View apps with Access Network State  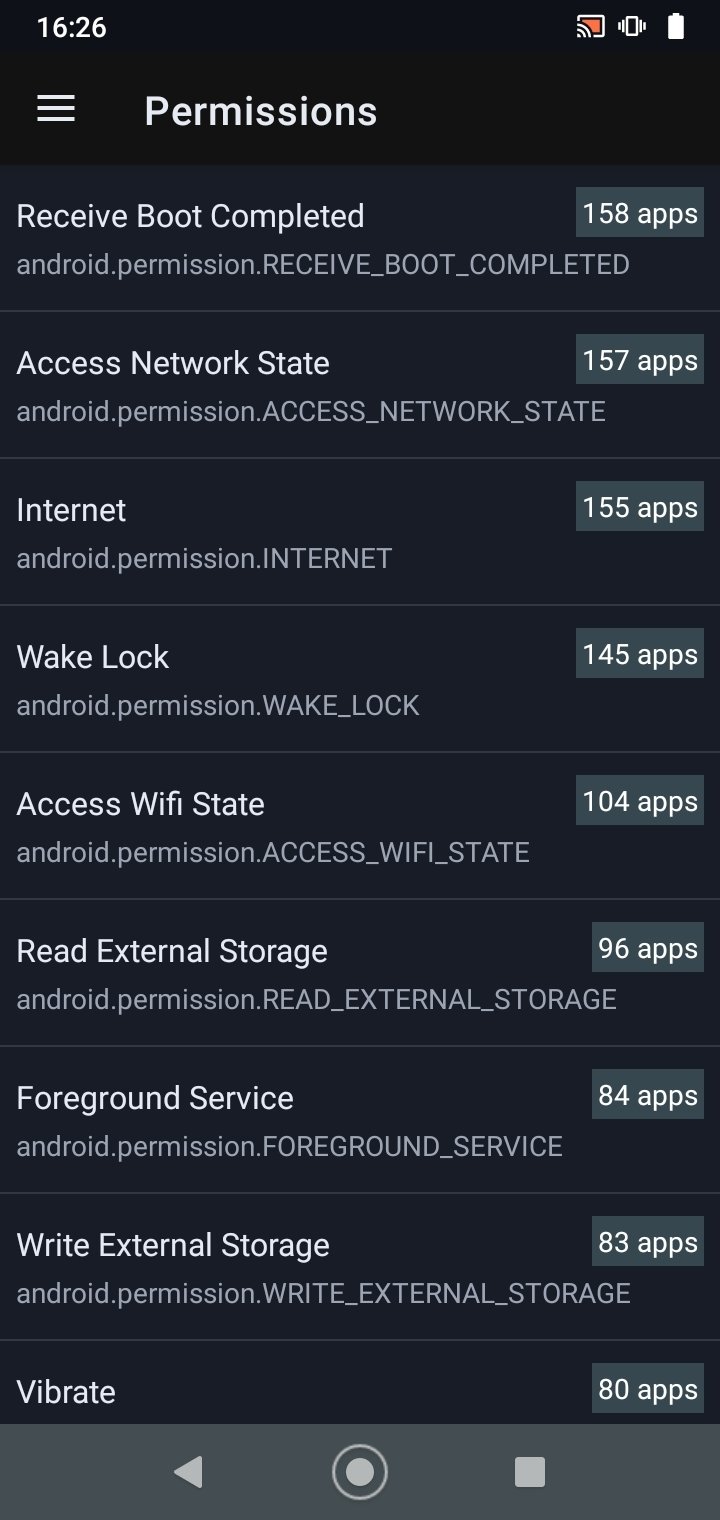(360, 385)
